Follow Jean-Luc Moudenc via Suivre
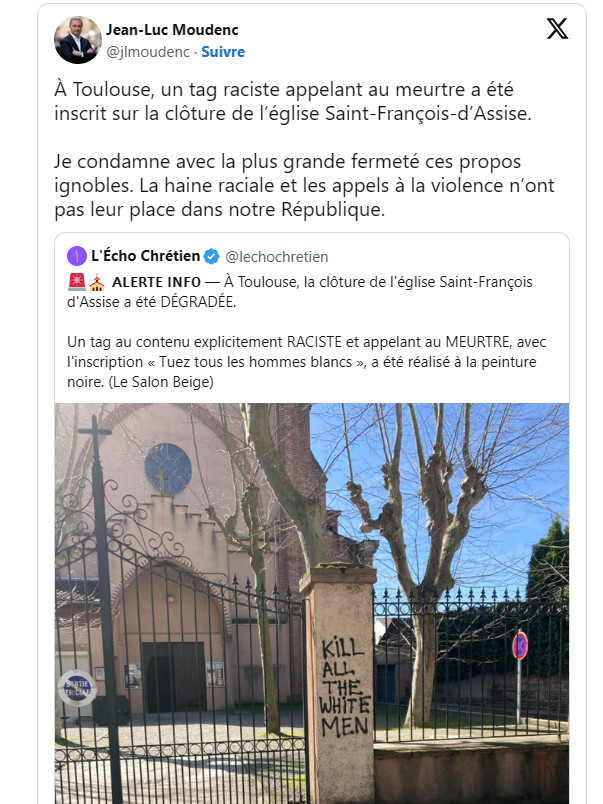The width and height of the screenshot is (603, 804). [223, 51]
